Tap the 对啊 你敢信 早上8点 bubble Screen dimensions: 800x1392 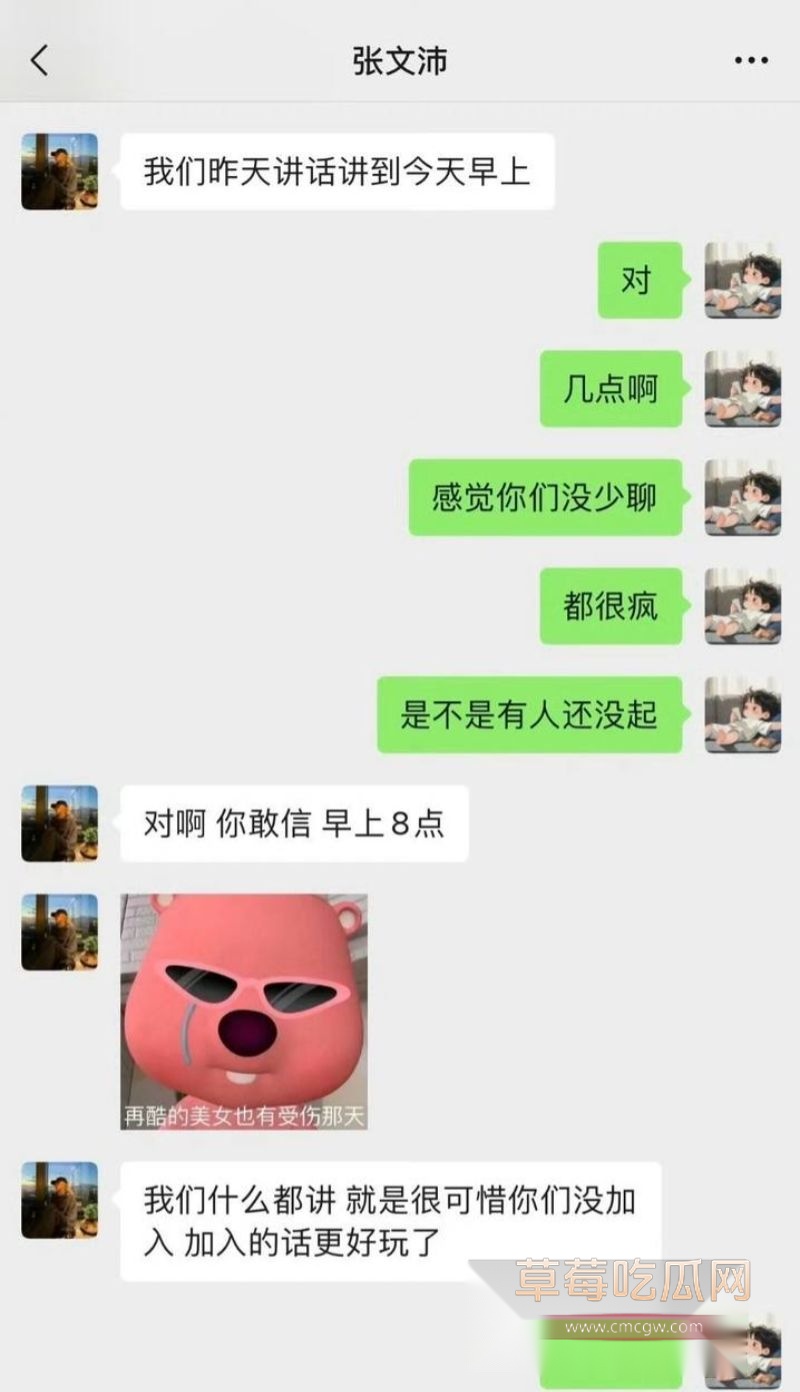pos(290,822)
